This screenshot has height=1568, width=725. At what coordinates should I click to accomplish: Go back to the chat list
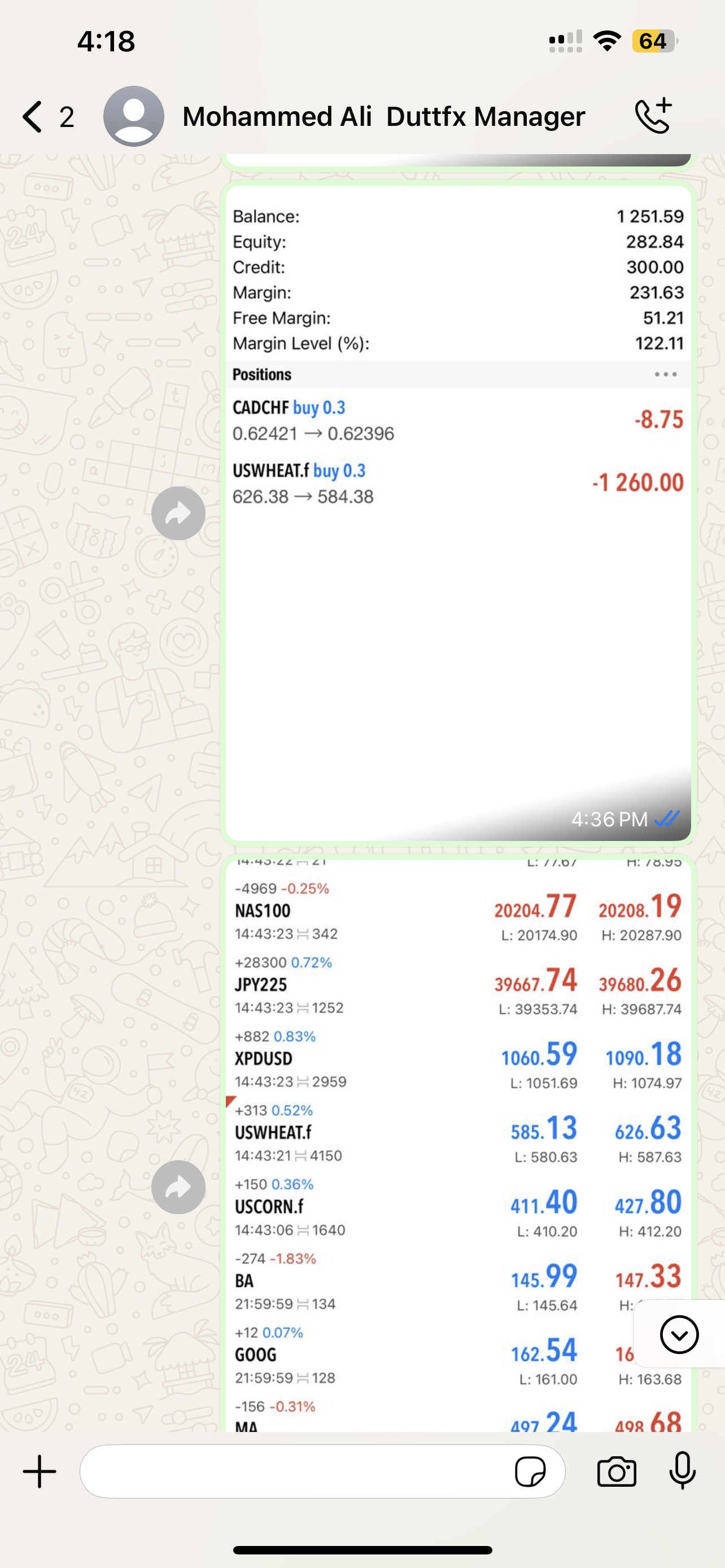tap(33, 116)
